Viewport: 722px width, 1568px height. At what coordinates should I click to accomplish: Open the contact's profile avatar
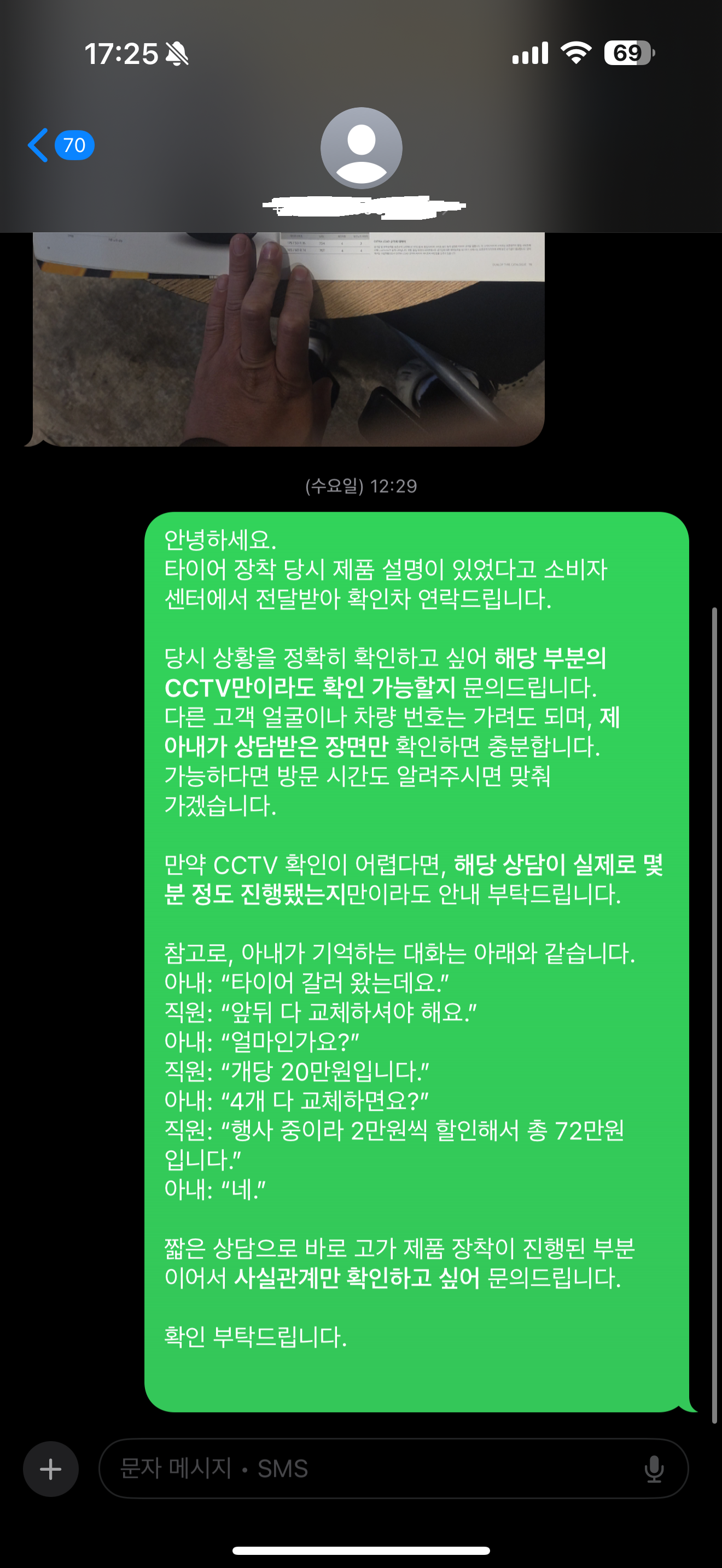[x=361, y=148]
